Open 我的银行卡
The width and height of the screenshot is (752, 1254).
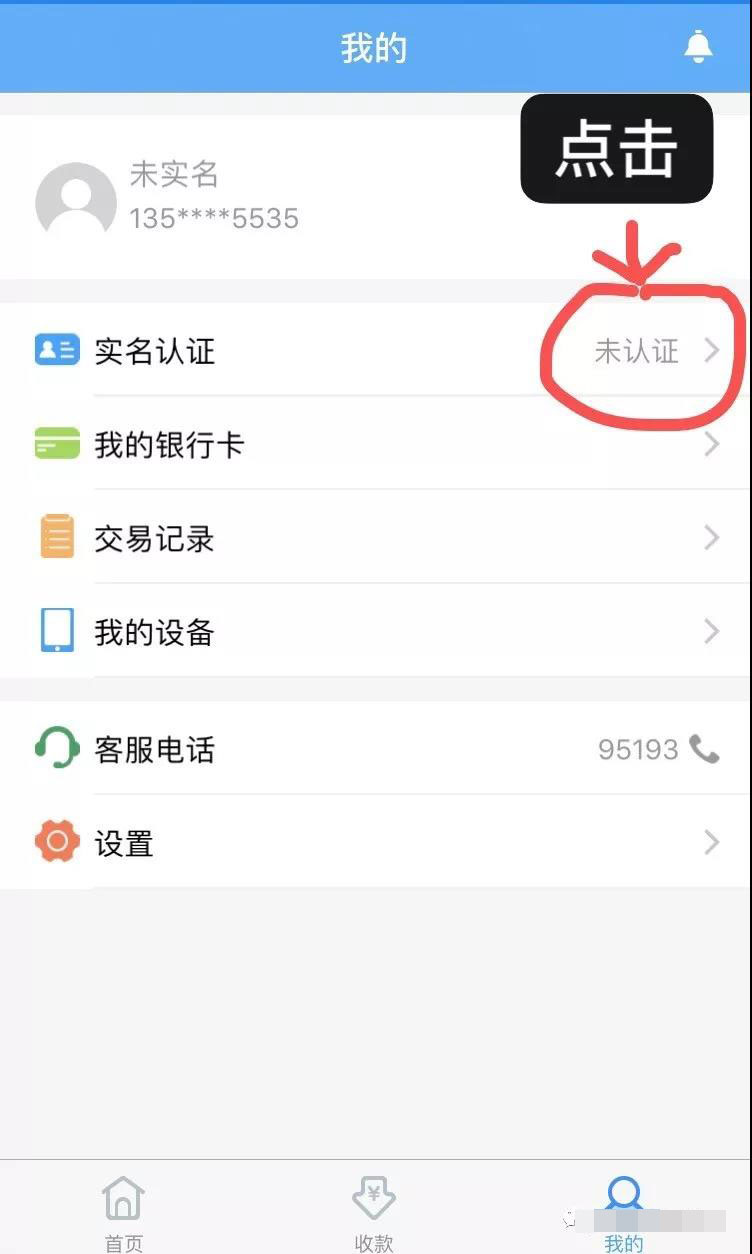pos(376,444)
